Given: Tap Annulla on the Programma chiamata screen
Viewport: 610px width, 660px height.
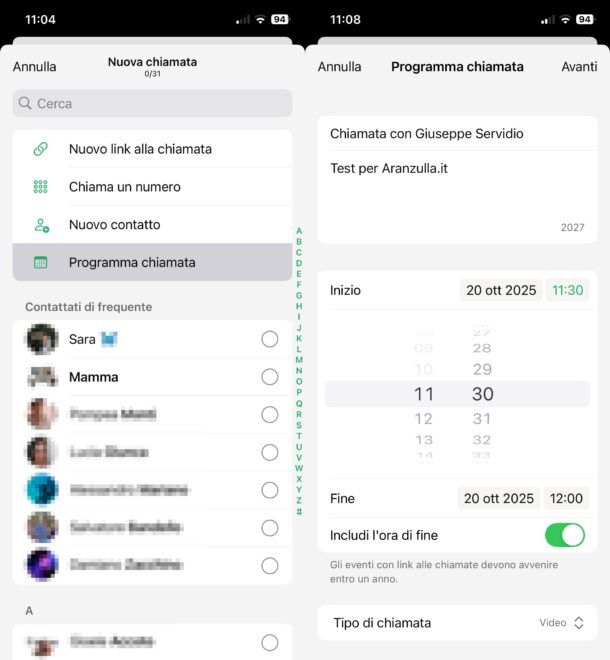Looking at the screenshot, I should (x=340, y=67).
